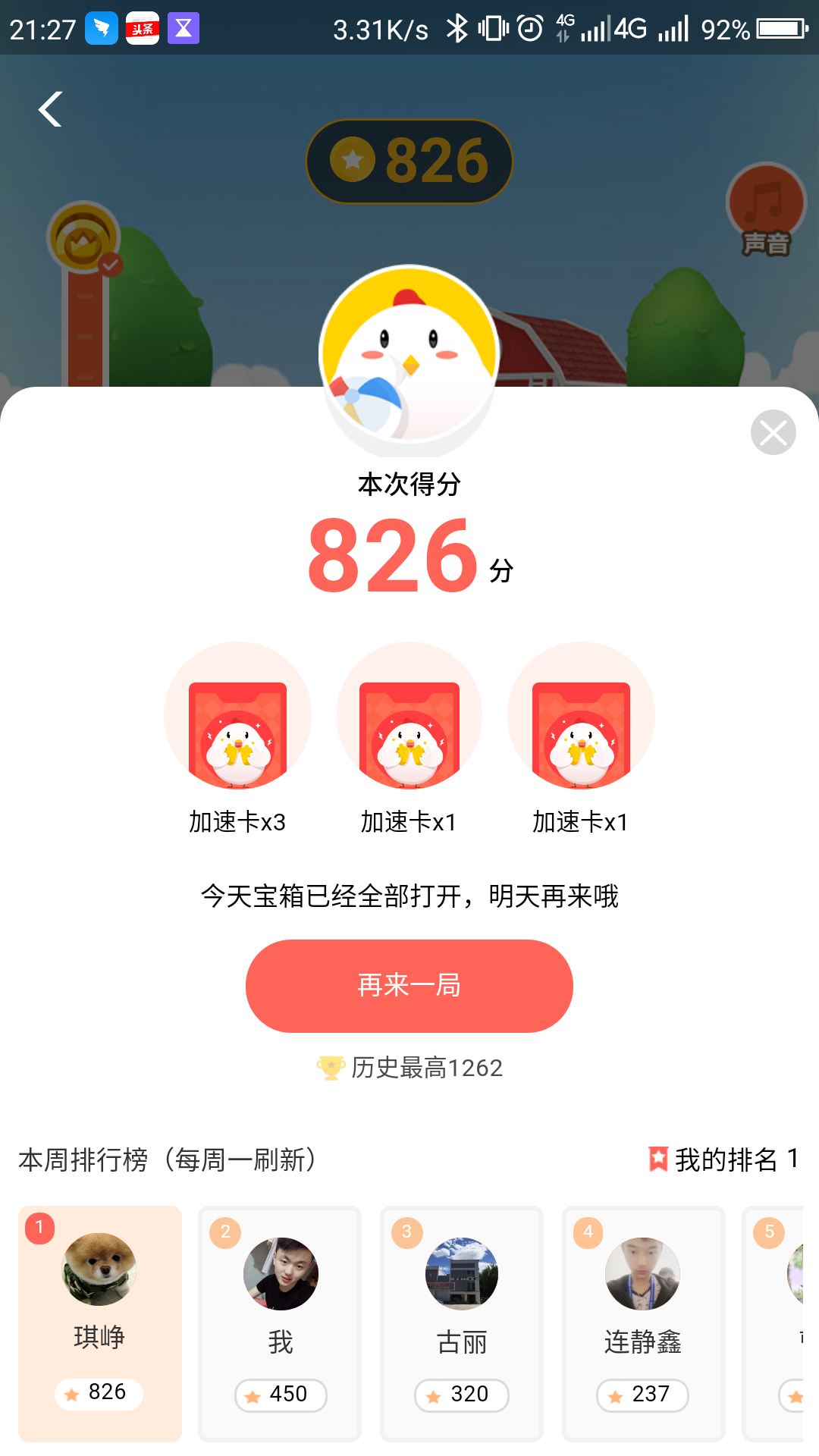Tap 再来一局 to play again
The image size is (819, 1456).
click(409, 986)
